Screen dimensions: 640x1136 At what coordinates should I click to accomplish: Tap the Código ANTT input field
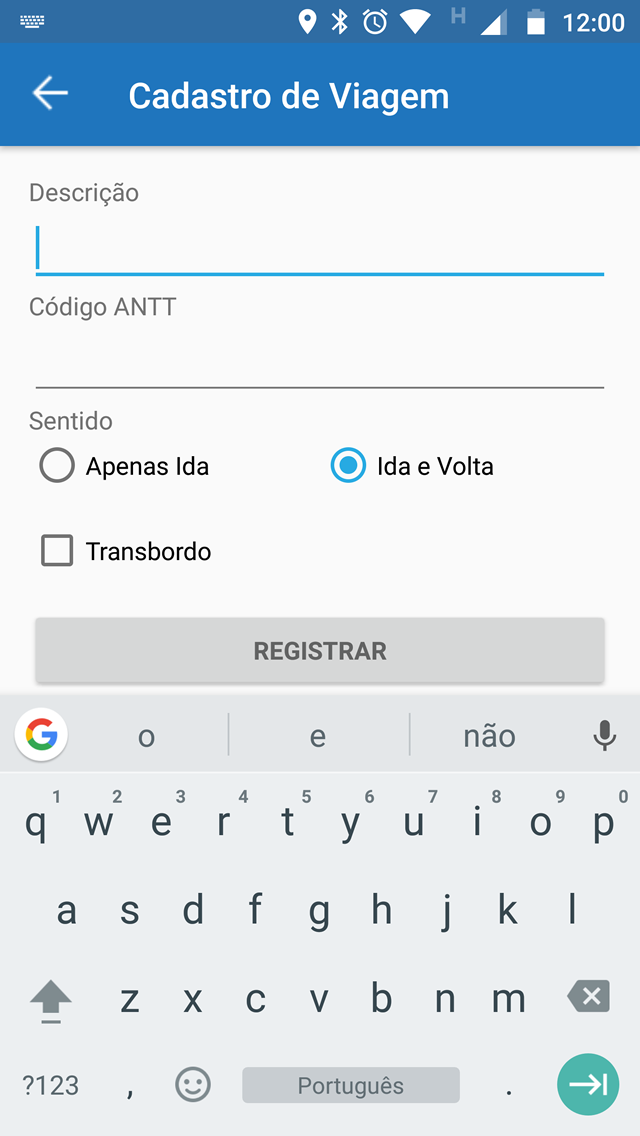(320, 362)
